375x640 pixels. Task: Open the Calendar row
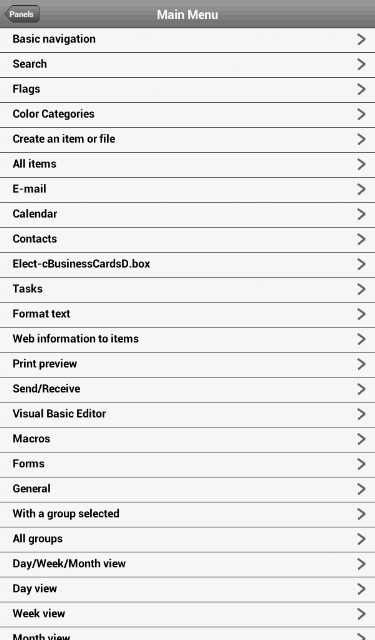[x=187, y=214]
